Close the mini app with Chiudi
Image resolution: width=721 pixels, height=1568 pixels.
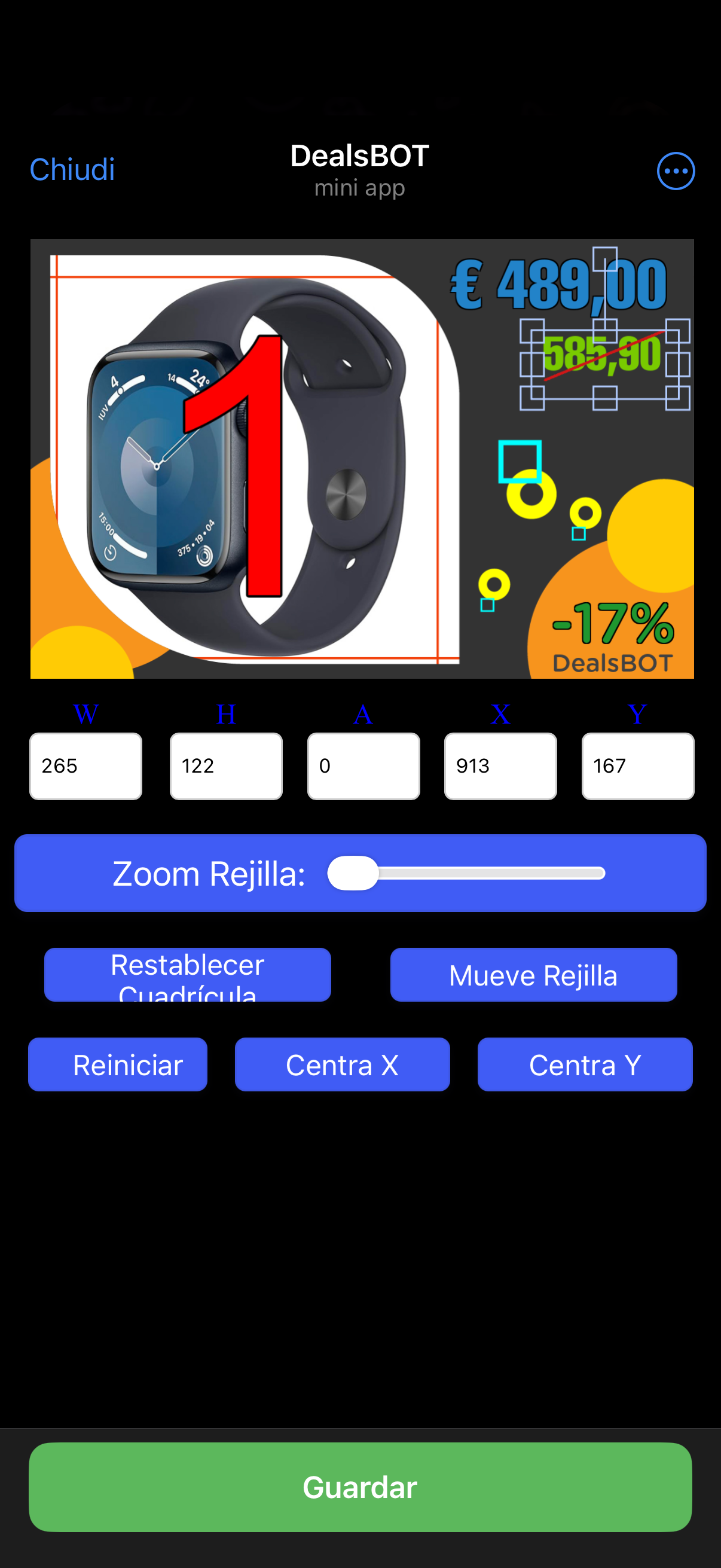72,170
